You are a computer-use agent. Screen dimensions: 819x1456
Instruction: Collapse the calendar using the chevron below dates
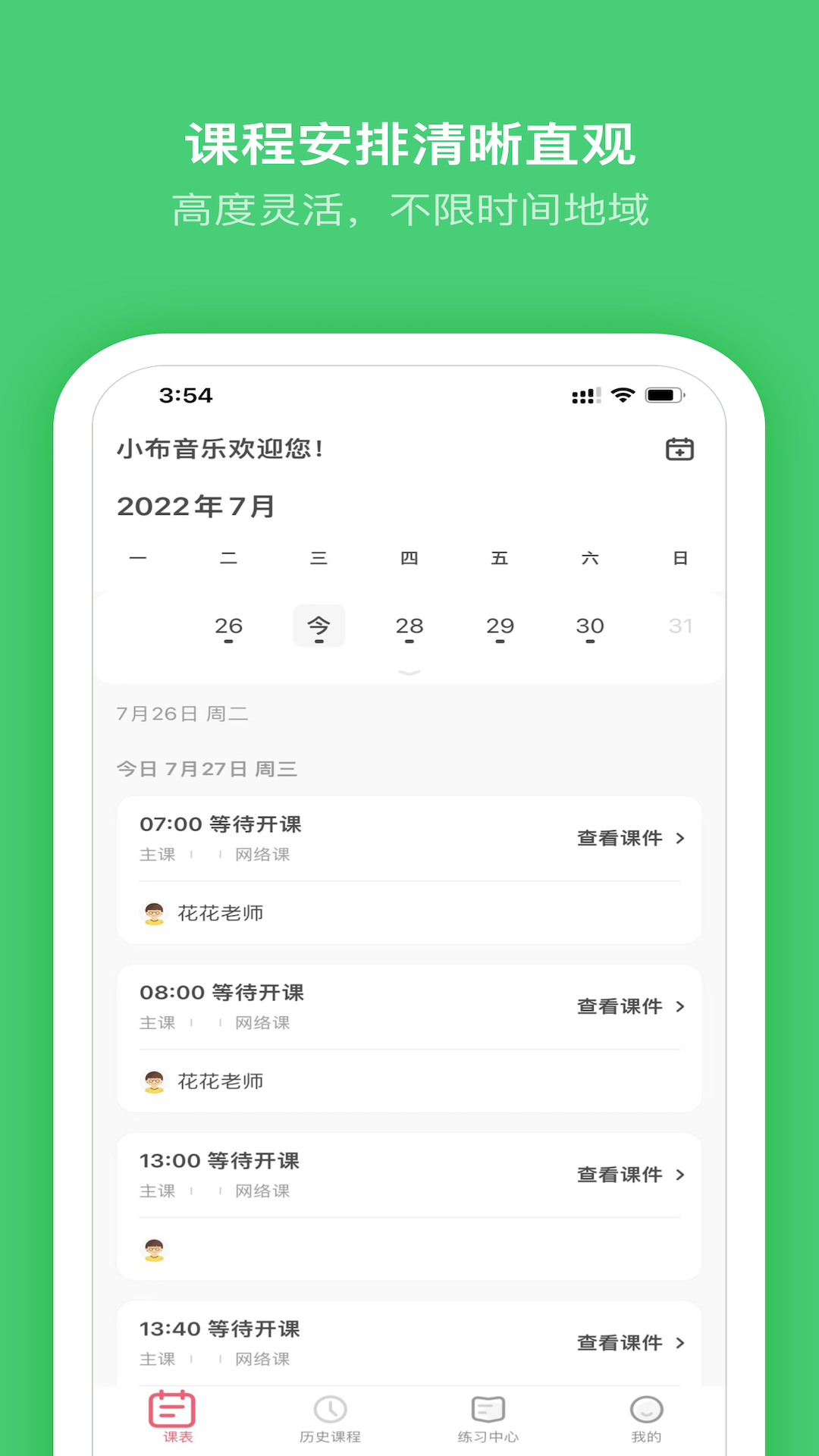[409, 673]
